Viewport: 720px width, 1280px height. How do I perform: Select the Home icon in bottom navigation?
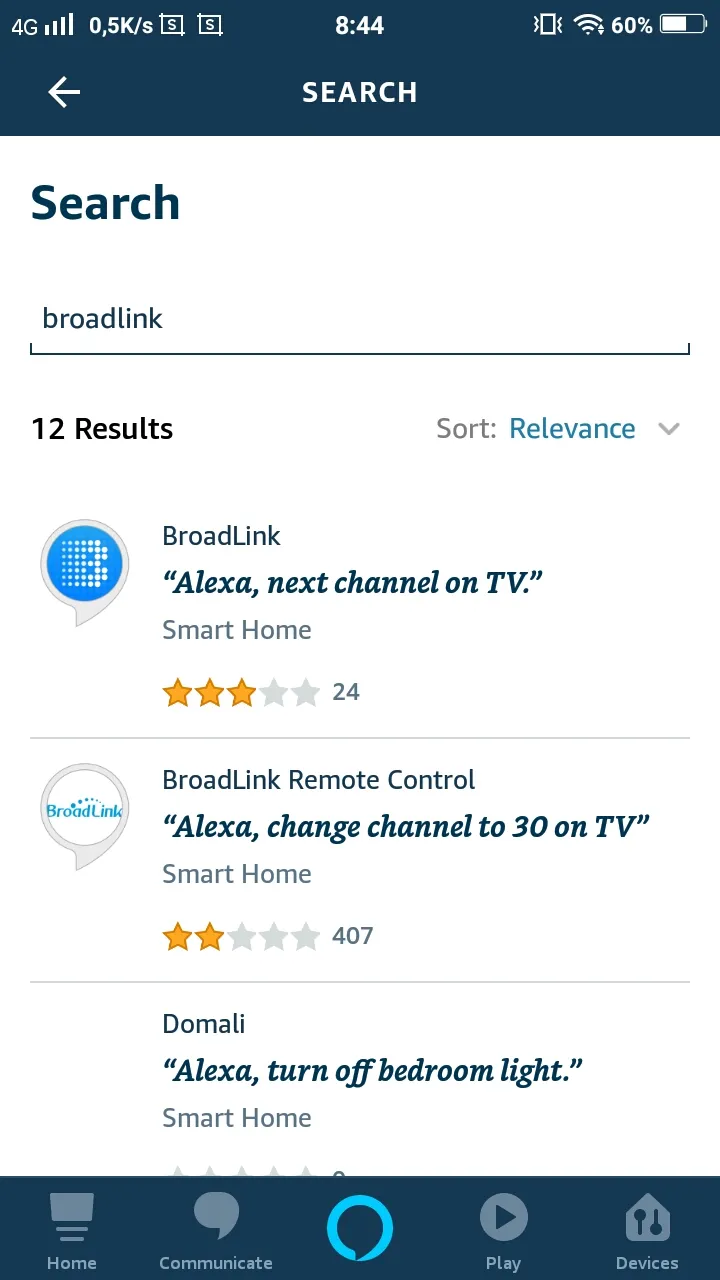pyautogui.click(x=71, y=1227)
